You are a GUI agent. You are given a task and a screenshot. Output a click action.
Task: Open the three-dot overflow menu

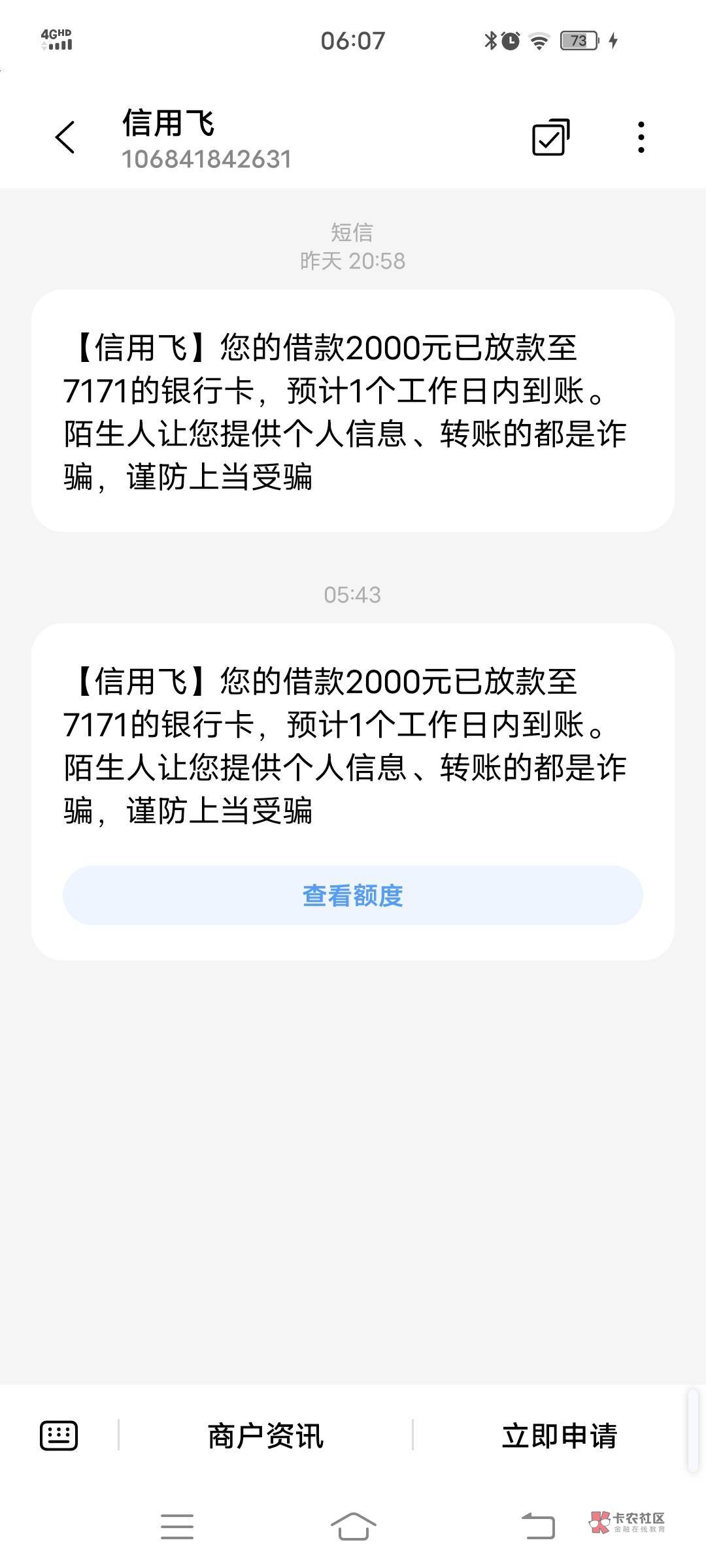pyautogui.click(x=641, y=137)
